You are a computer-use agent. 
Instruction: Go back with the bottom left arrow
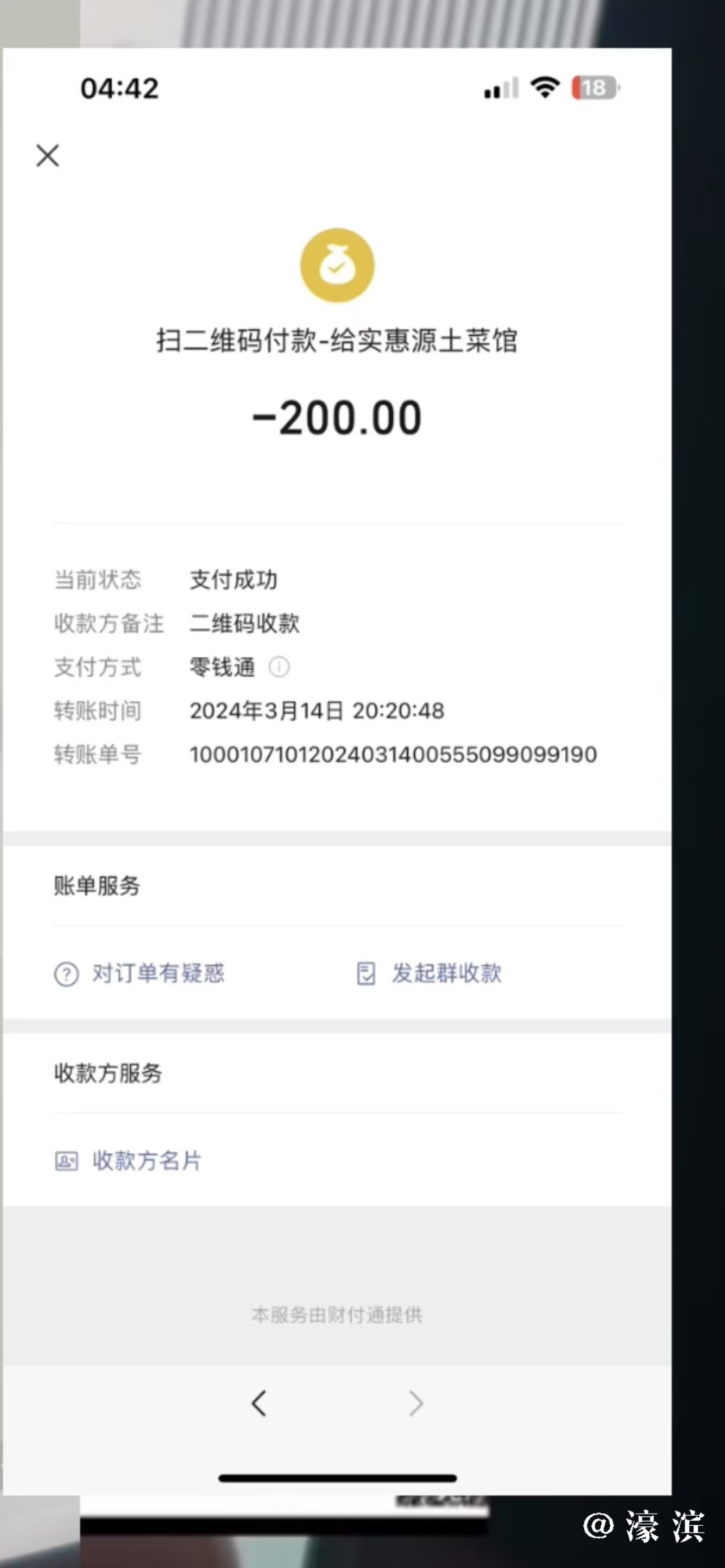click(259, 1403)
